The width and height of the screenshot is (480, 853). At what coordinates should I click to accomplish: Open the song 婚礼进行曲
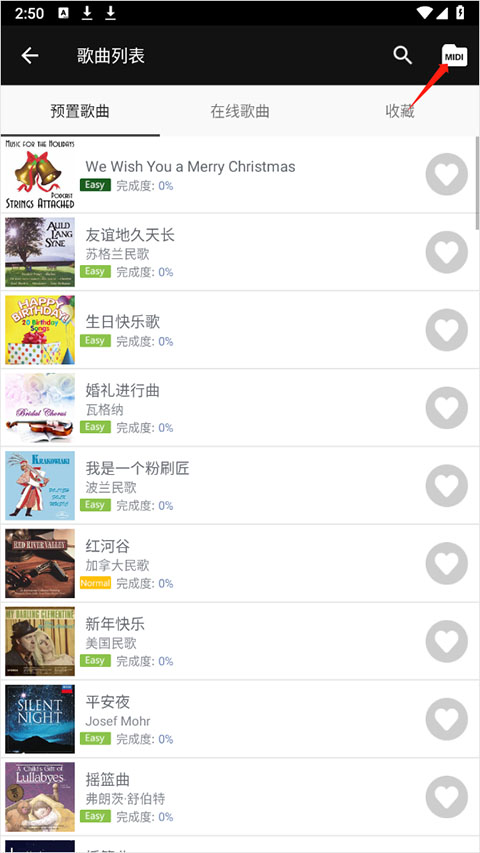point(240,408)
